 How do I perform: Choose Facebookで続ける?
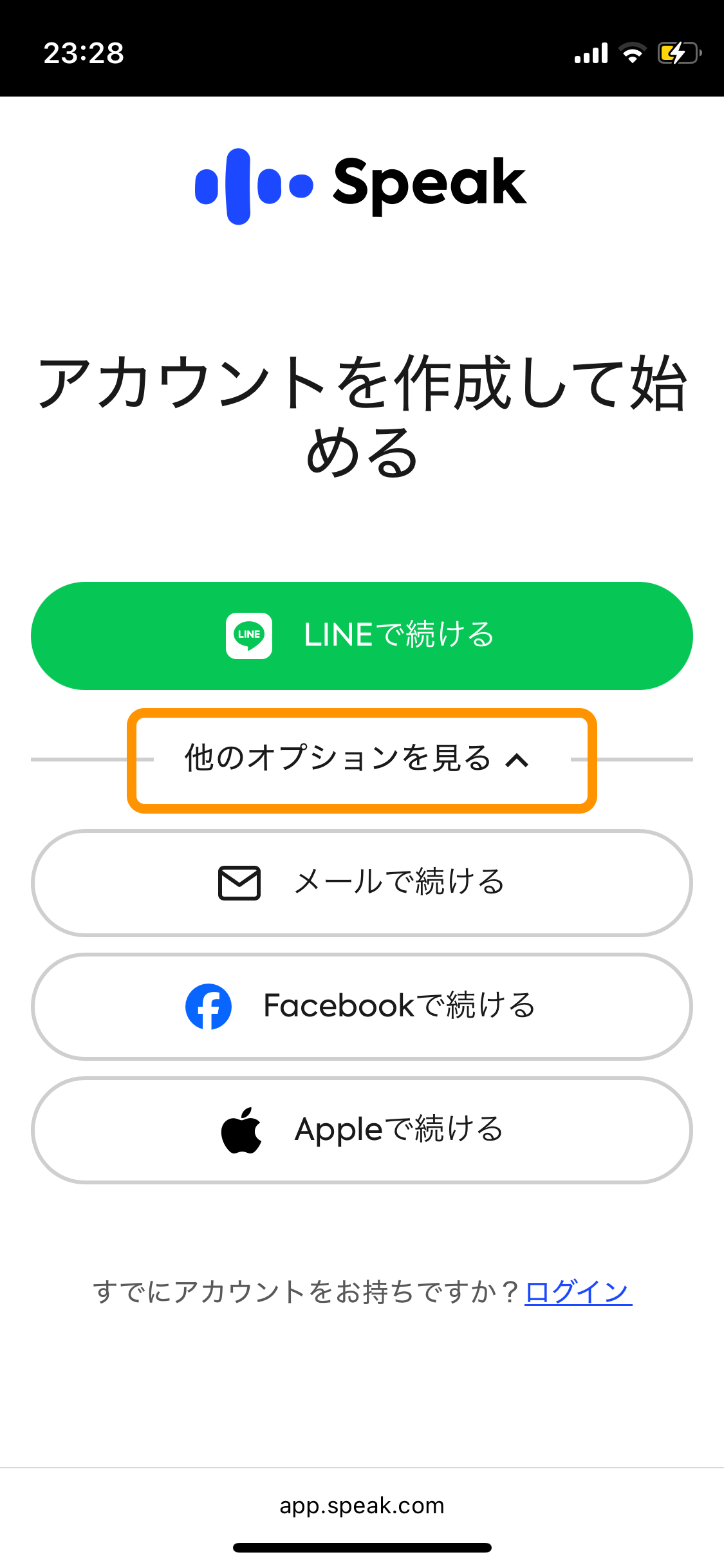[362, 1007]
